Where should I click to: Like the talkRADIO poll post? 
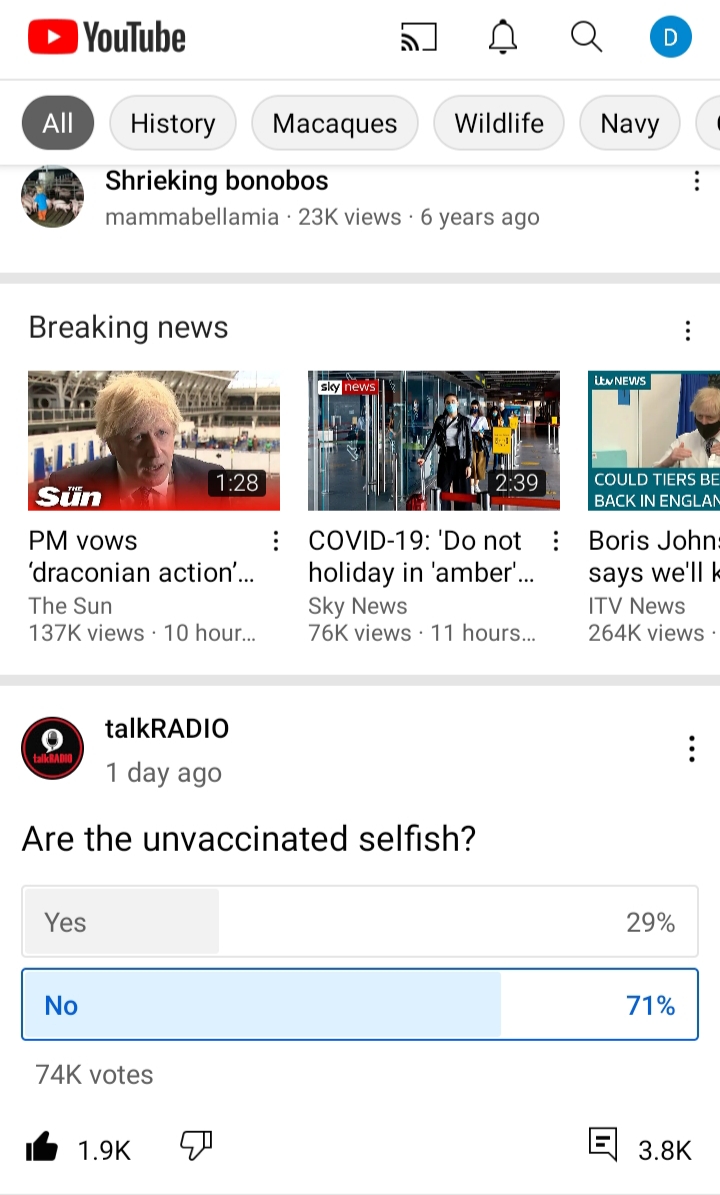[42, 1148]
